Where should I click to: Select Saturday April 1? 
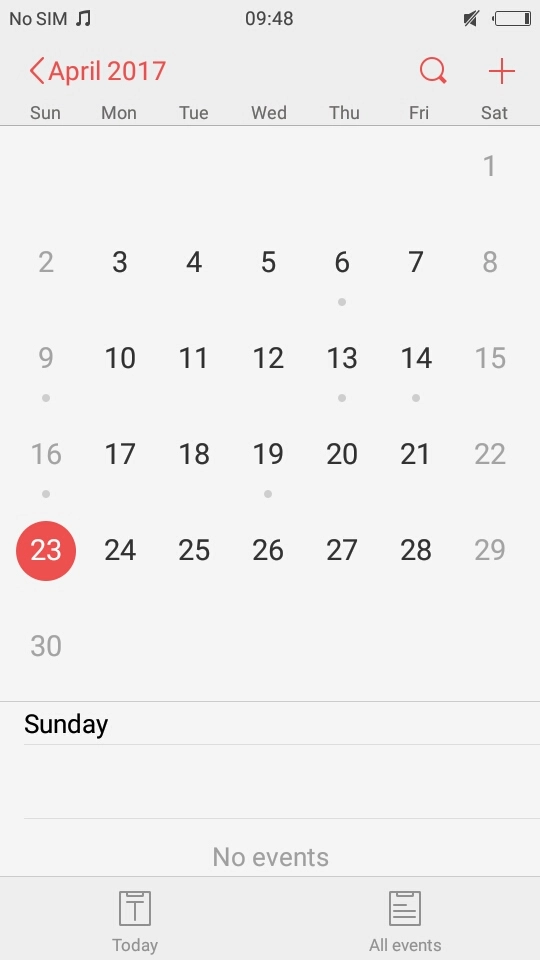click(x=490, y=166)
